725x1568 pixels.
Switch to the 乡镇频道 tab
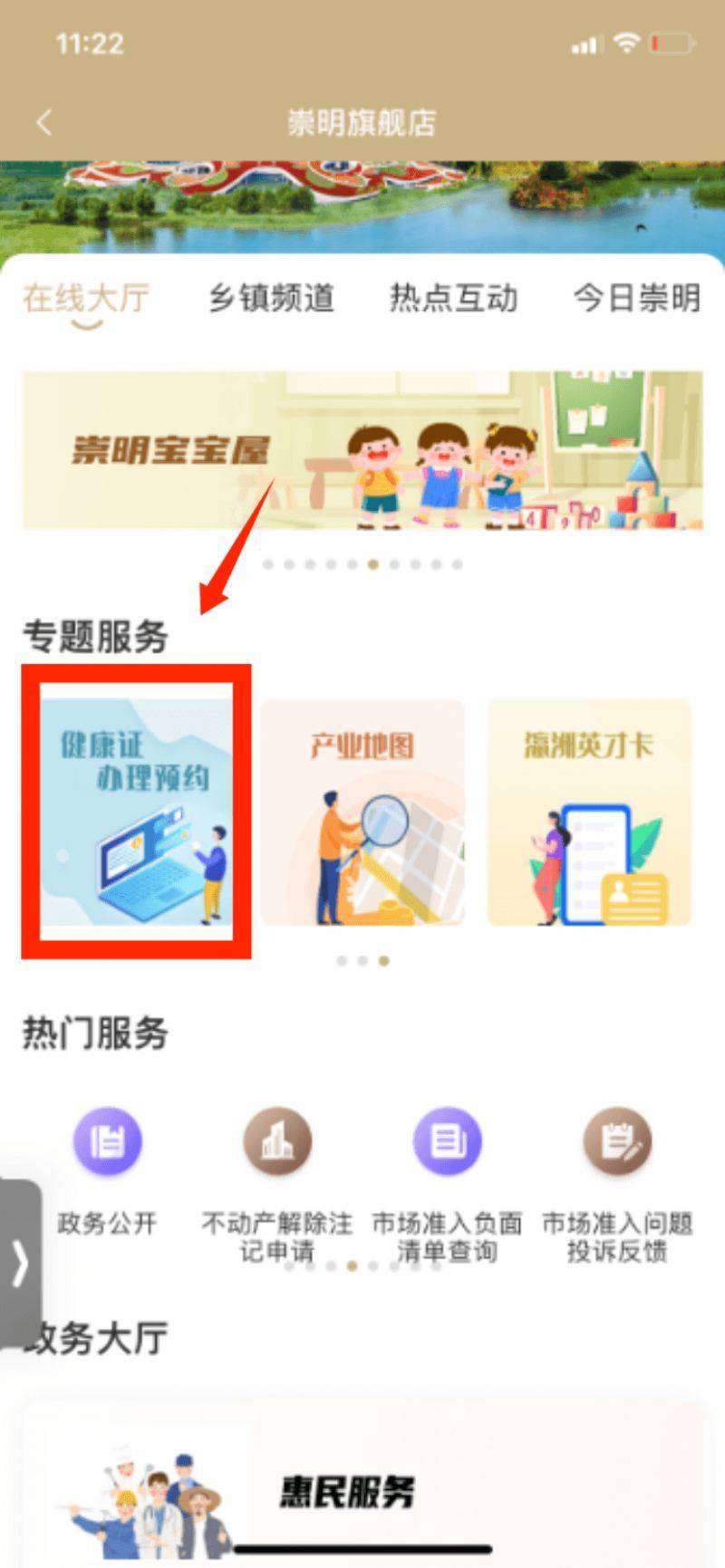coord(271,297)
